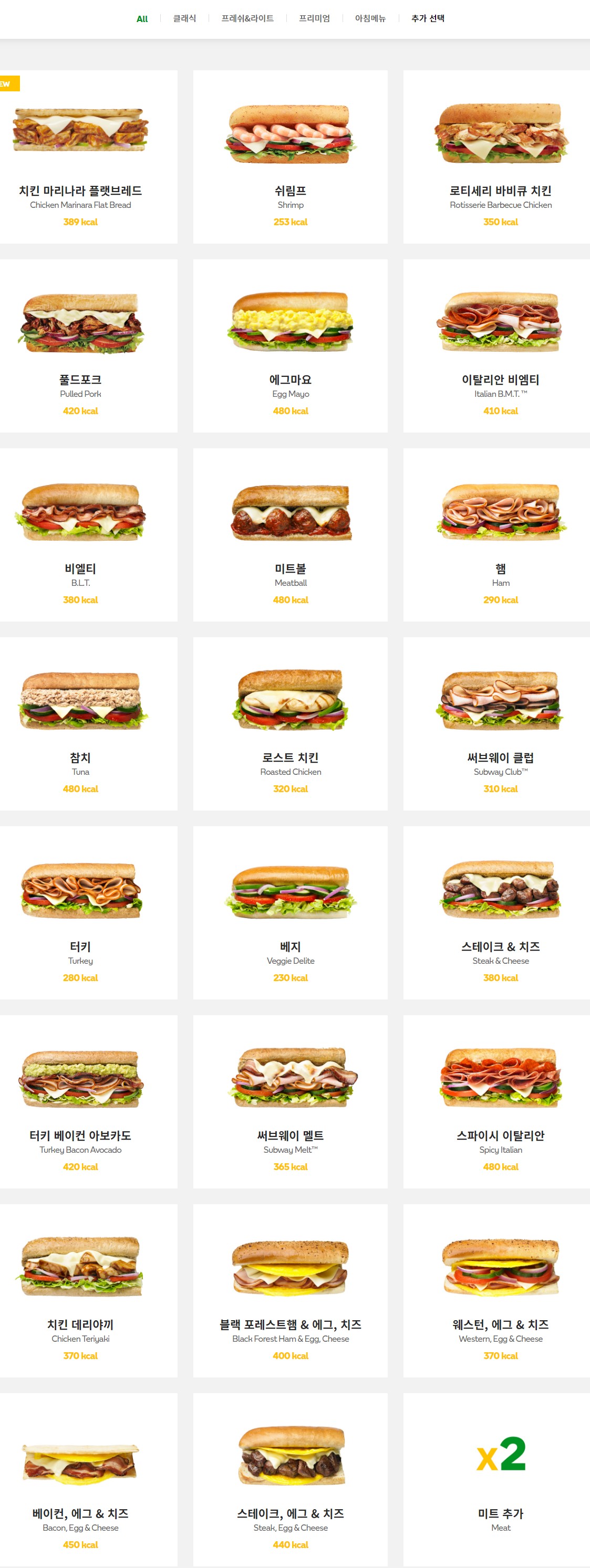View the Shrimp sandwich details
This screenshot has width=590, height=1568.
coord(290,157)
